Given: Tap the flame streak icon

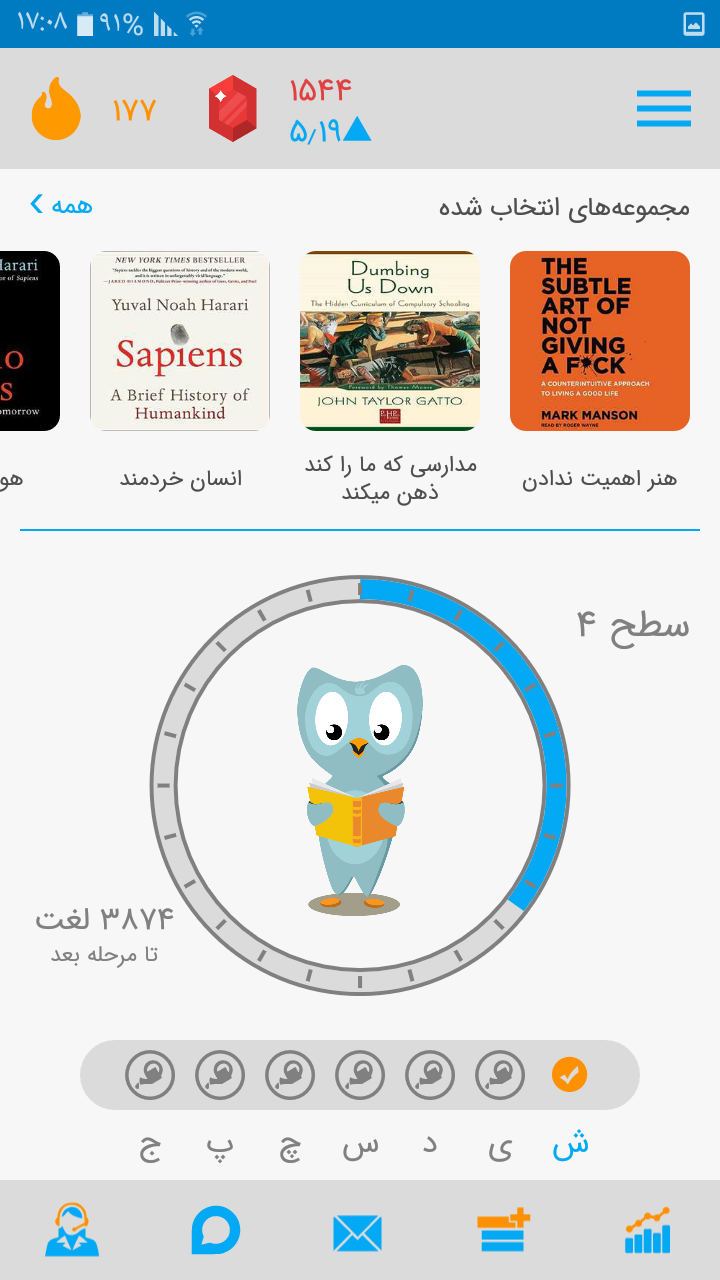Looking at the screenshot, I should tap(56, 109).
